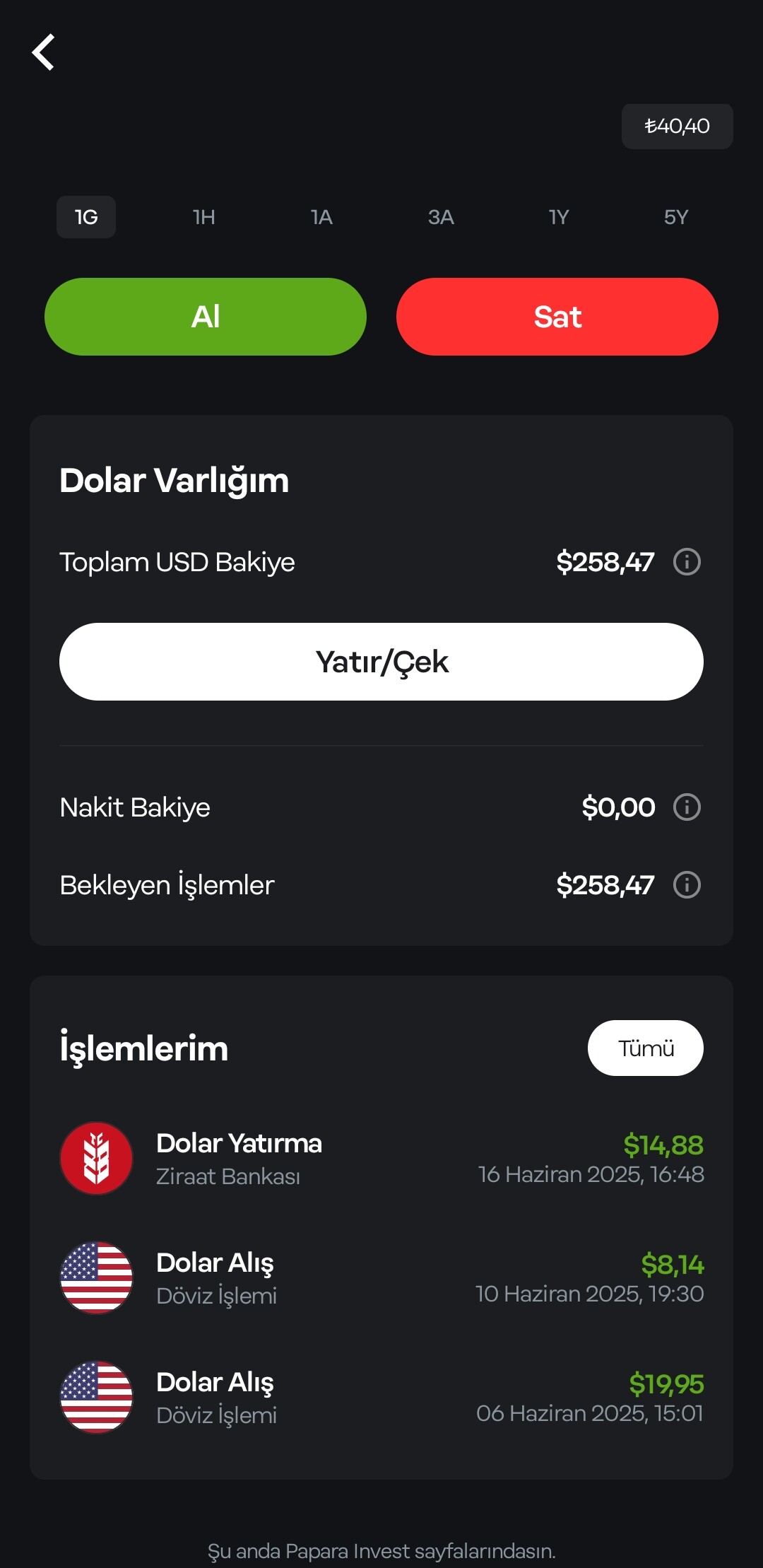View all transactions with Tümü
This screenshot has height=1568, width=763.
[x=646, y=1048]
